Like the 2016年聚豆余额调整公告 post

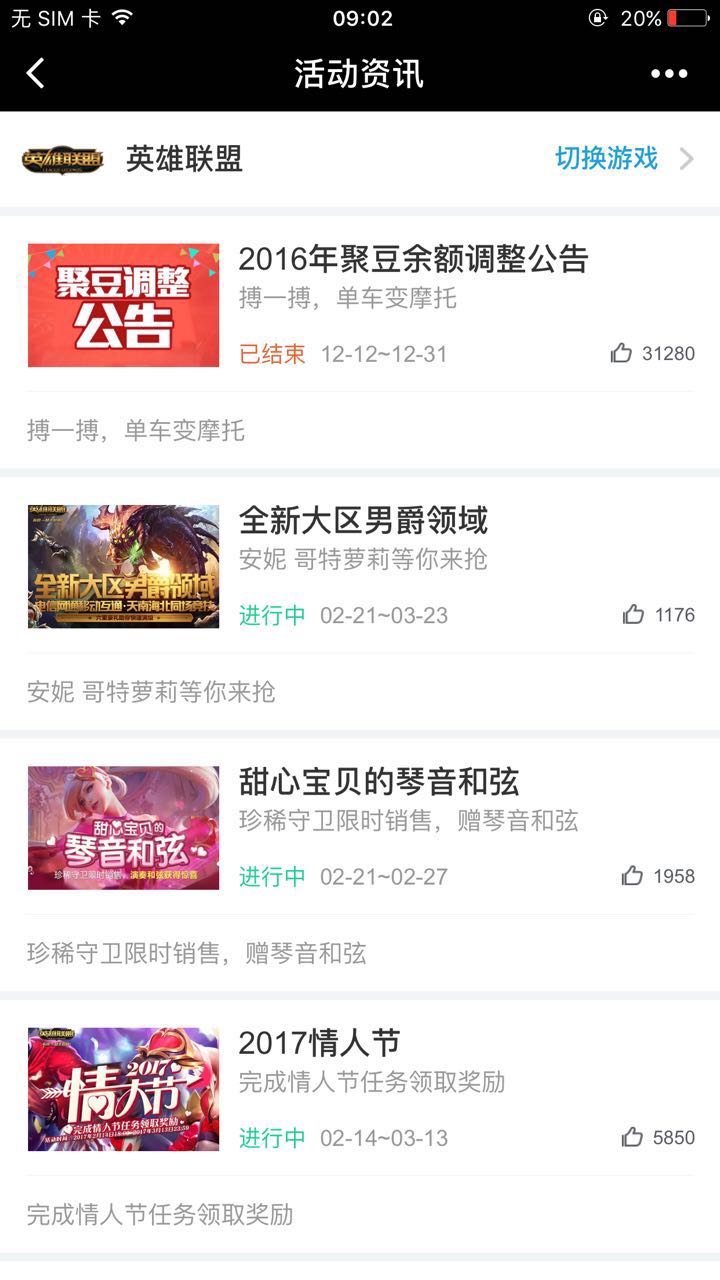(621, 353)
